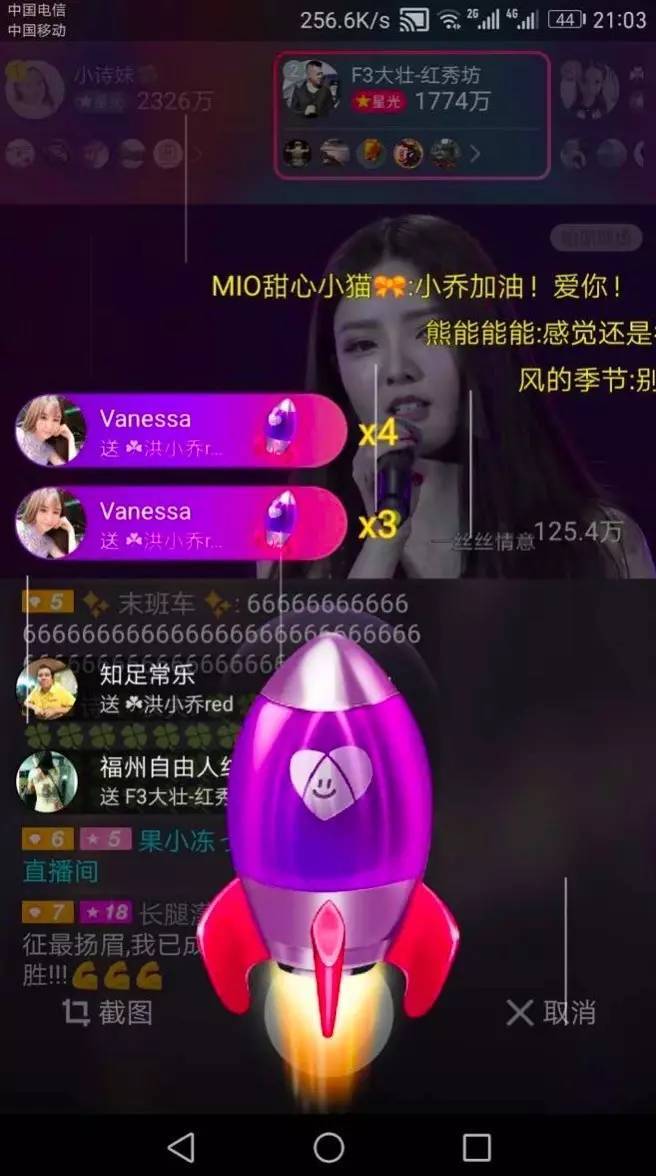Open 知足常乐's gift message avatar

point(47,689)
